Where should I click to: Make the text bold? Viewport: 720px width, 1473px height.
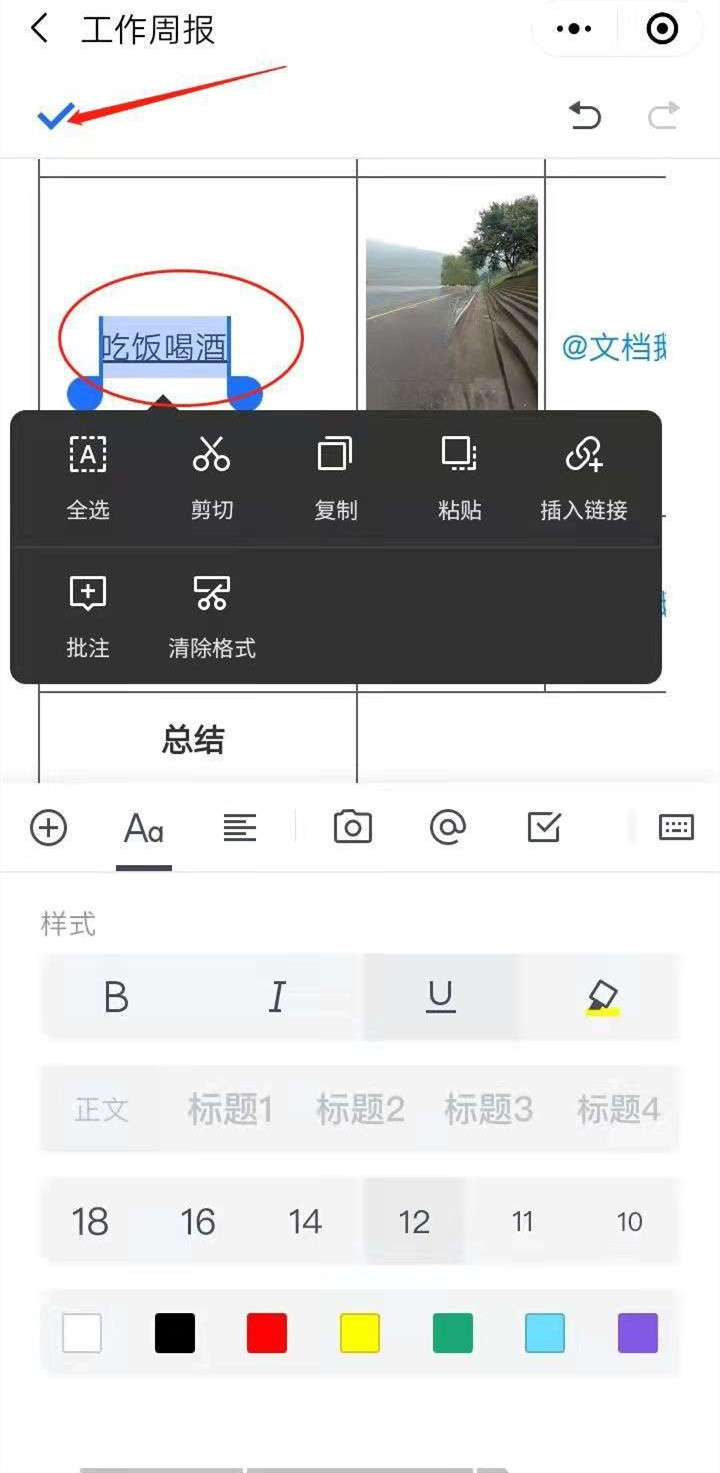[116, 997]
